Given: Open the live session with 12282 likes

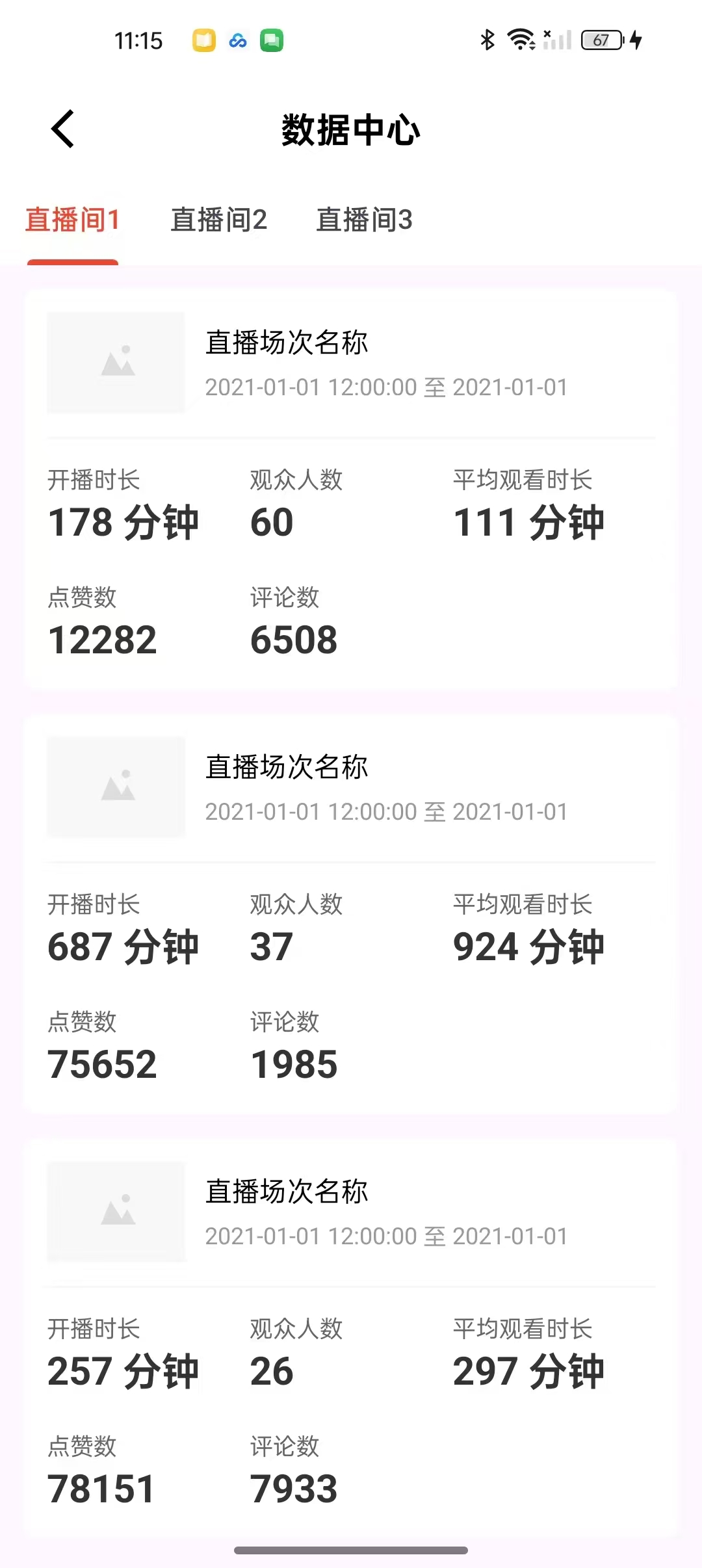Looking at the screenshot, I should (x=351, y=490).
